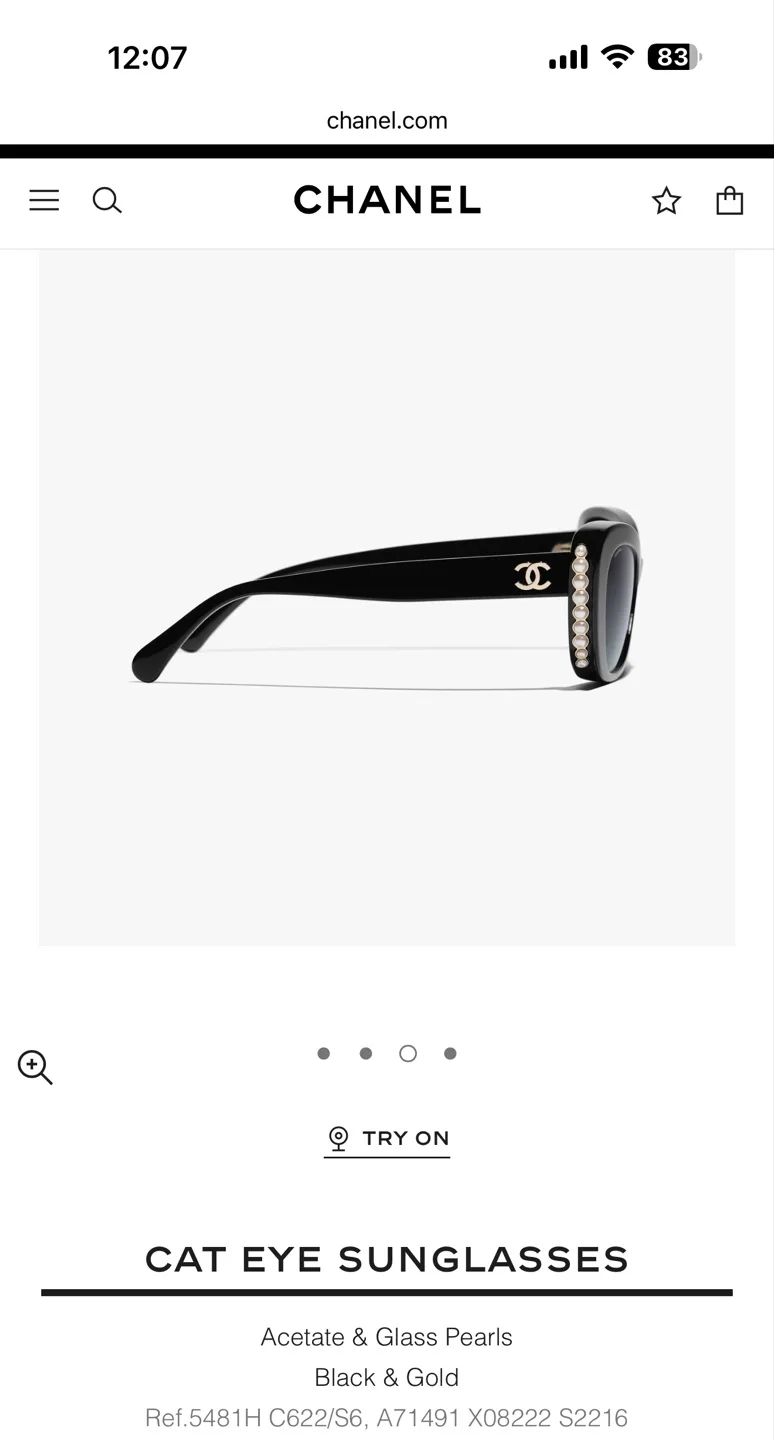
Task: Open the shopping bag icon
Action: (730, 200)
